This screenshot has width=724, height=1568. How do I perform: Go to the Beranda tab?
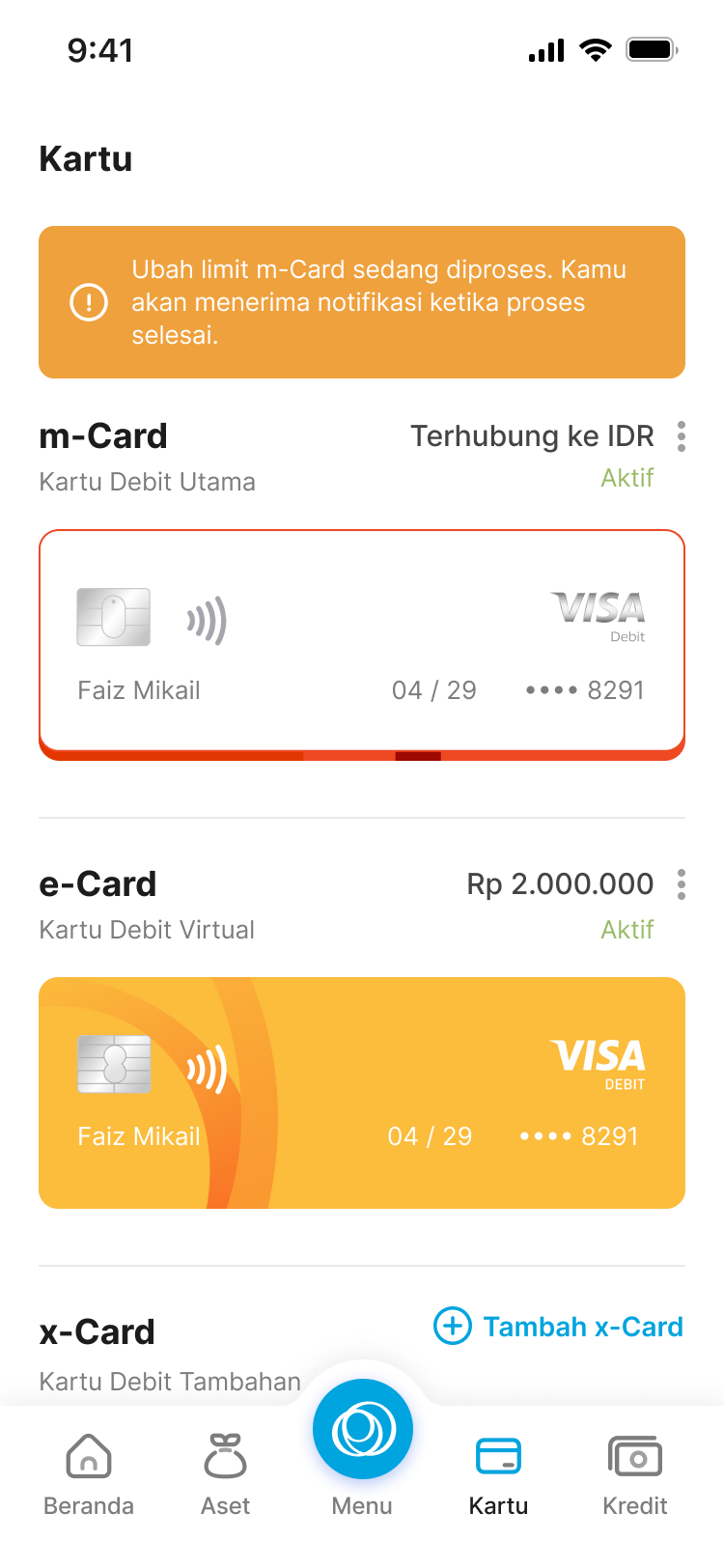click(89, 1475)
